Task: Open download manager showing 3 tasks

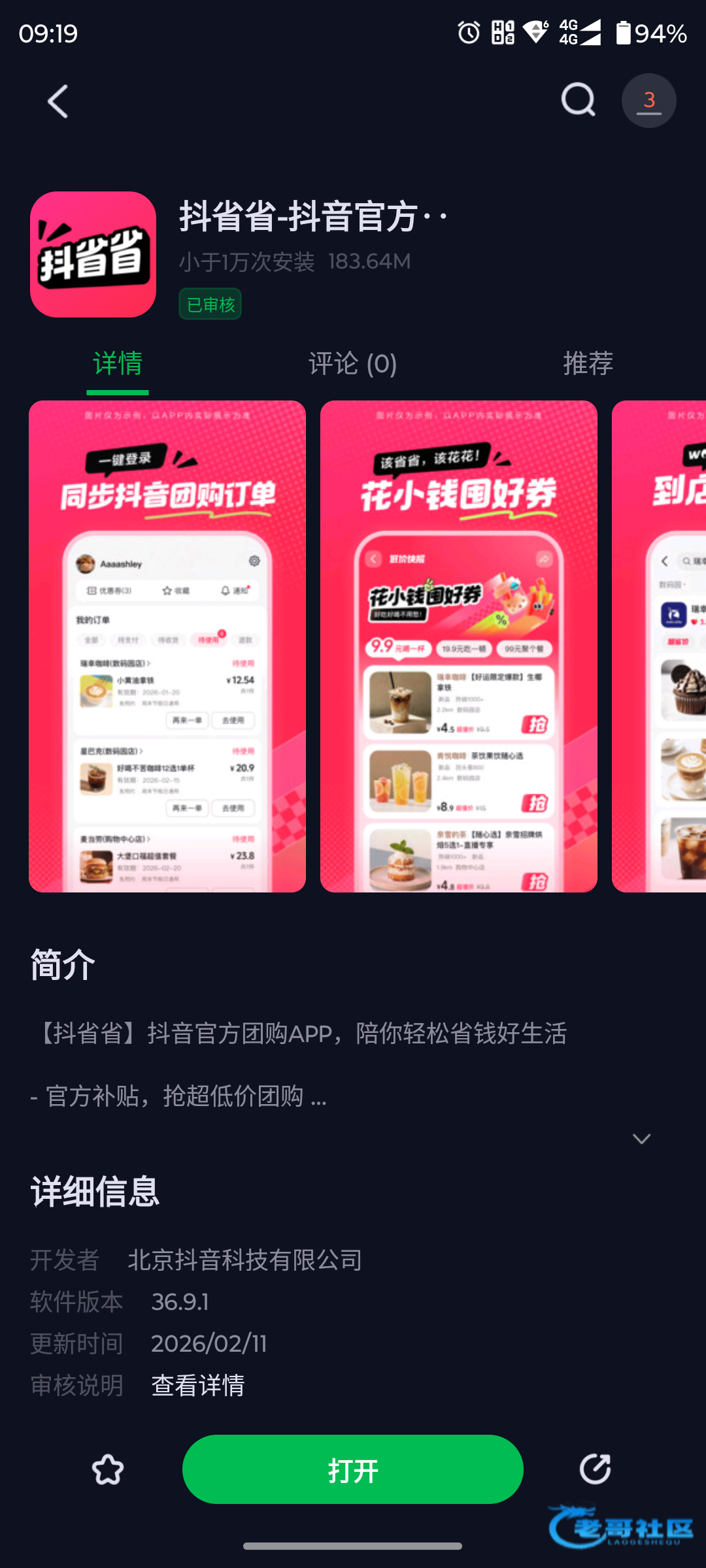Action: pos(648,101)
